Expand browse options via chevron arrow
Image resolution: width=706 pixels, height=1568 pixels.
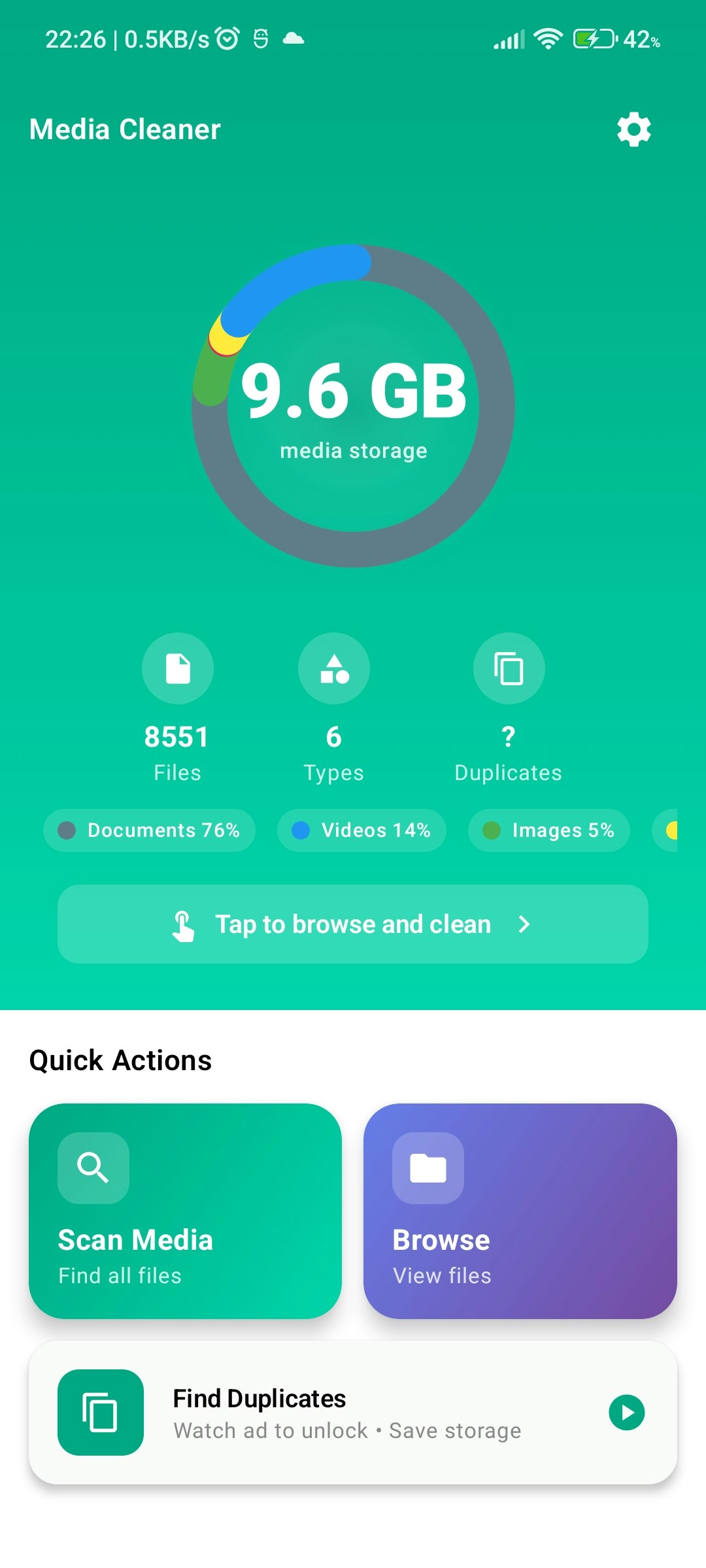[x=524, y=924]
